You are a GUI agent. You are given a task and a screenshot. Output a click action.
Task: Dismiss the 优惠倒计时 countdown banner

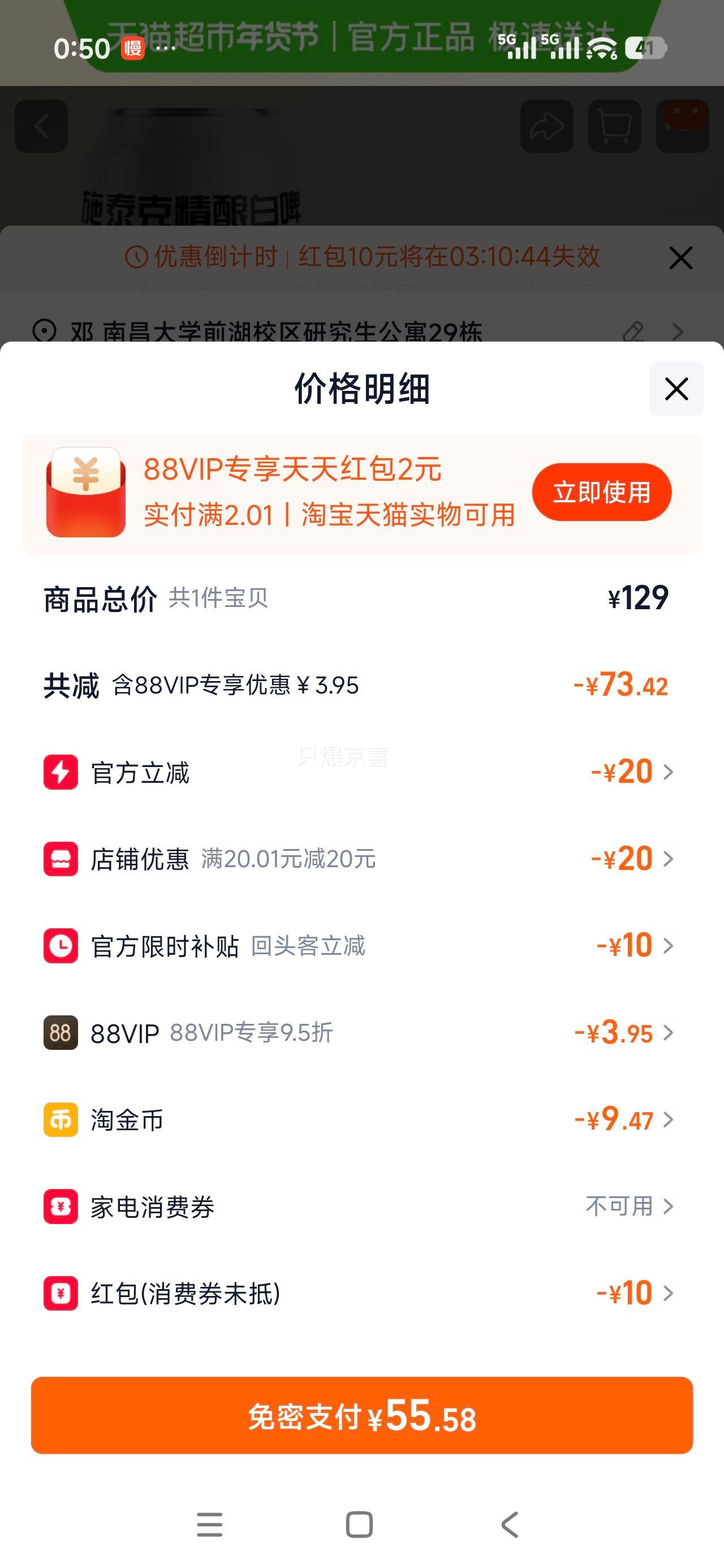pos(680,258)
